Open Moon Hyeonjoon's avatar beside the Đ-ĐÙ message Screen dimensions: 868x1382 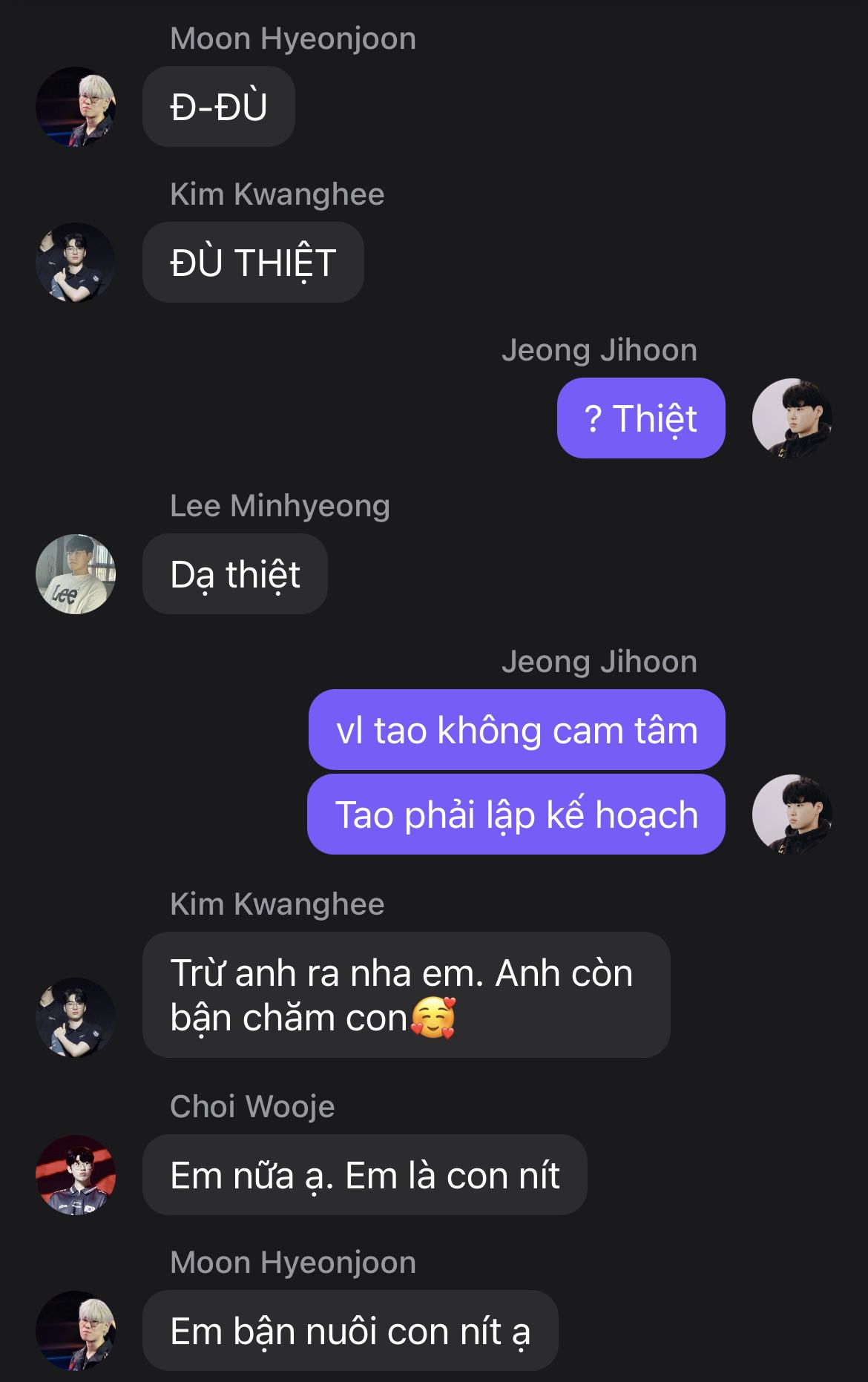point(76,107)
